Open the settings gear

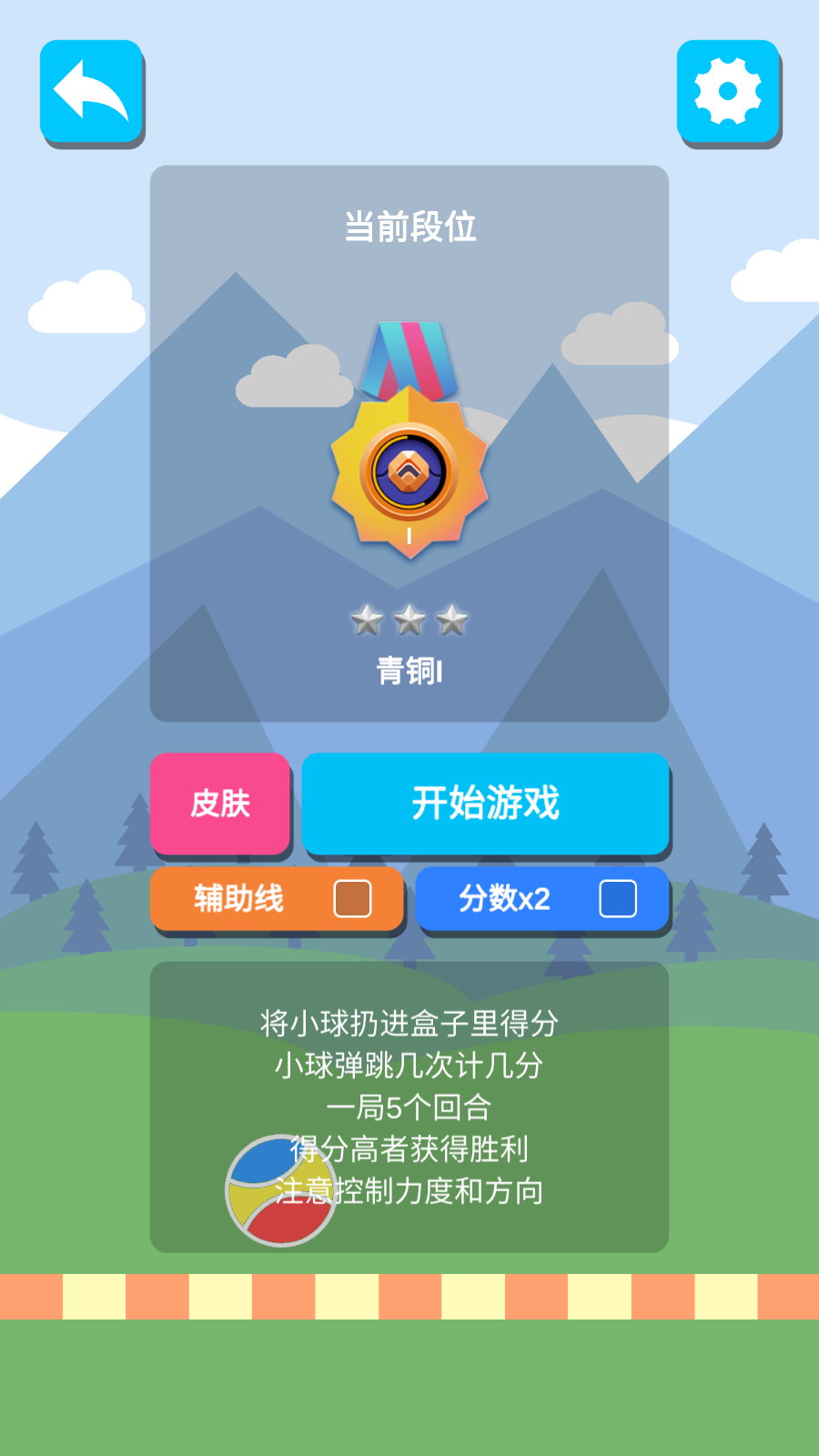tap(728, 91)
